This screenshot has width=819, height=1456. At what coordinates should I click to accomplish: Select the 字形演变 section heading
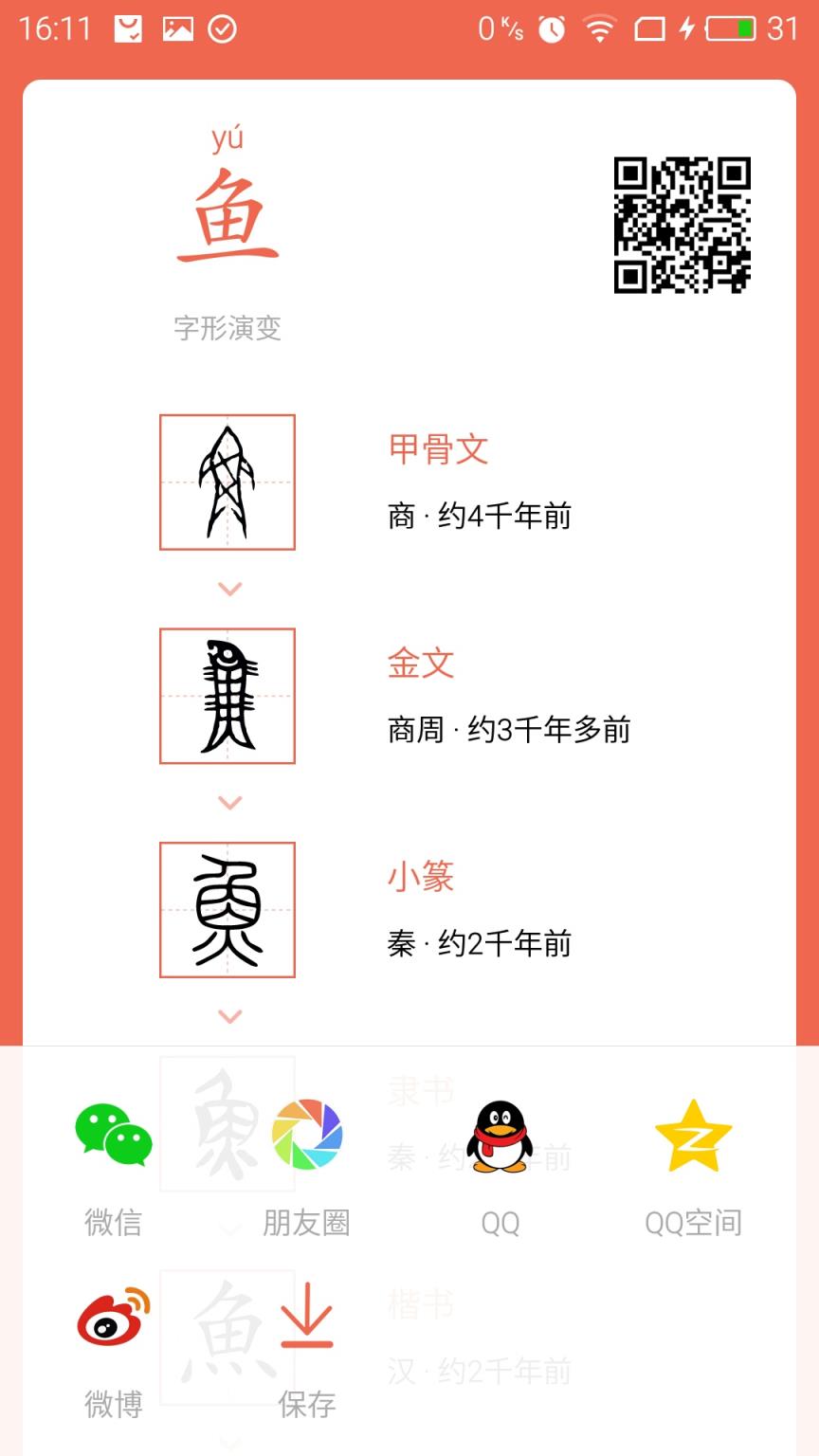pyautogui.click(x=228, y=329)
